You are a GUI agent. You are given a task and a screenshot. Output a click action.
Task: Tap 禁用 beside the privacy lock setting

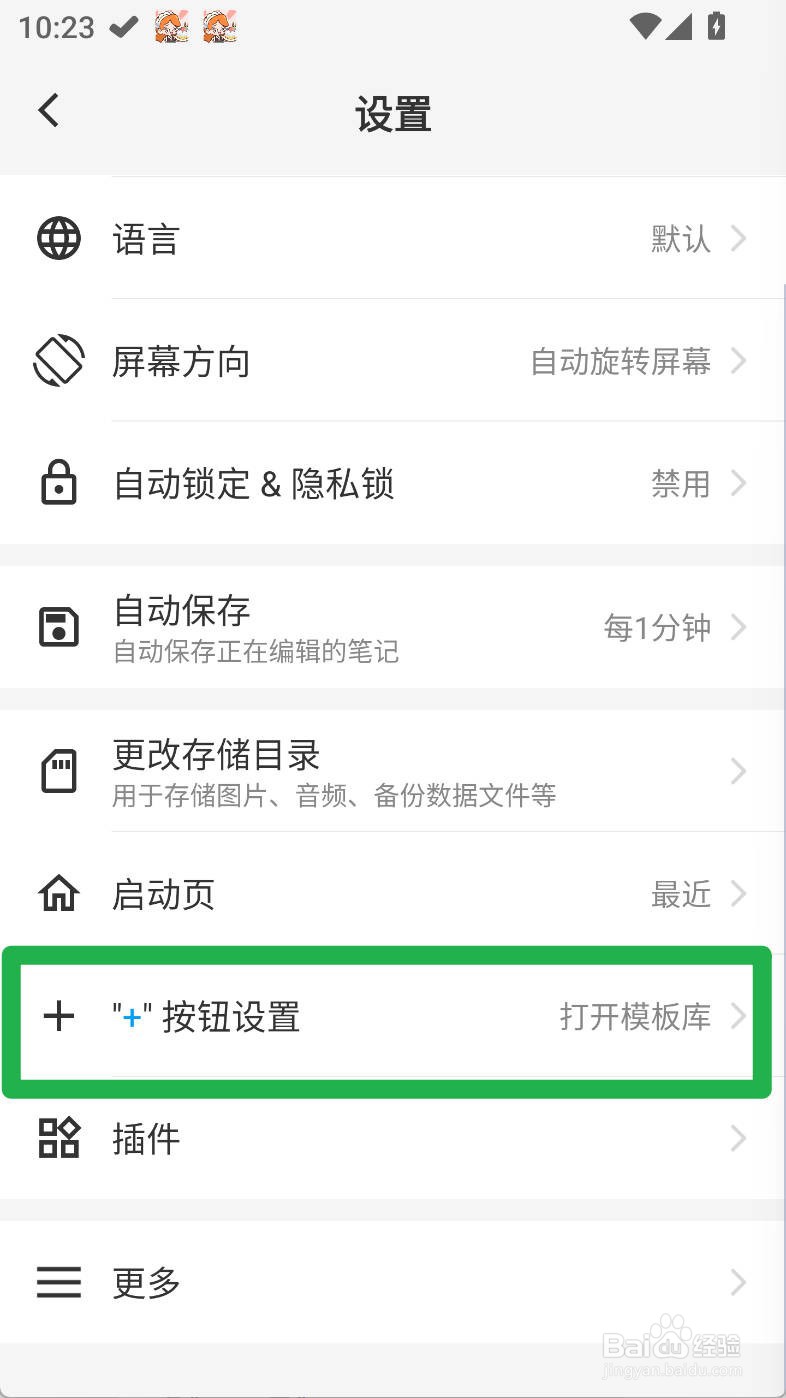point(679,483)
